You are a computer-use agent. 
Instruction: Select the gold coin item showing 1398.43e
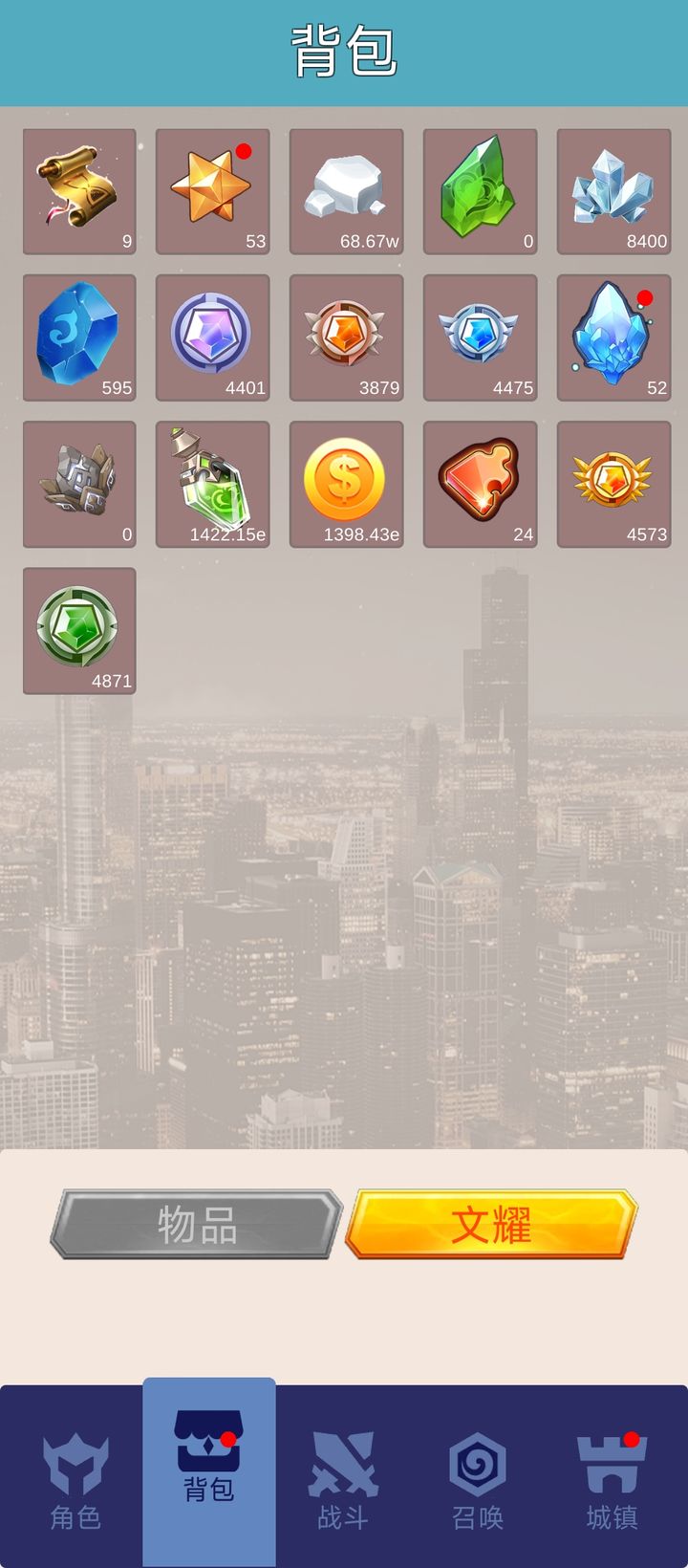[347, 484]
